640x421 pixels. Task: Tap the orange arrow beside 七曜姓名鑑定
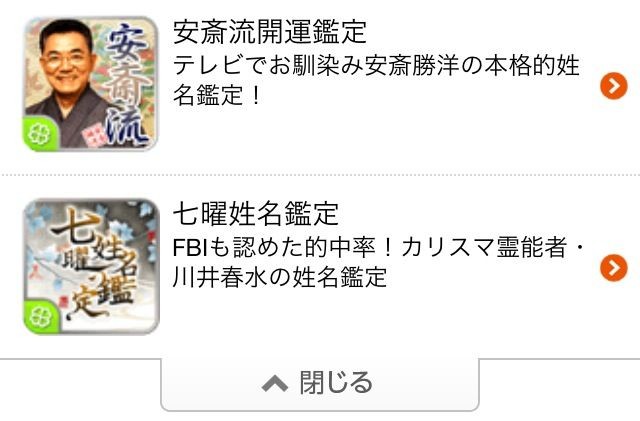[x=613, y=268]
